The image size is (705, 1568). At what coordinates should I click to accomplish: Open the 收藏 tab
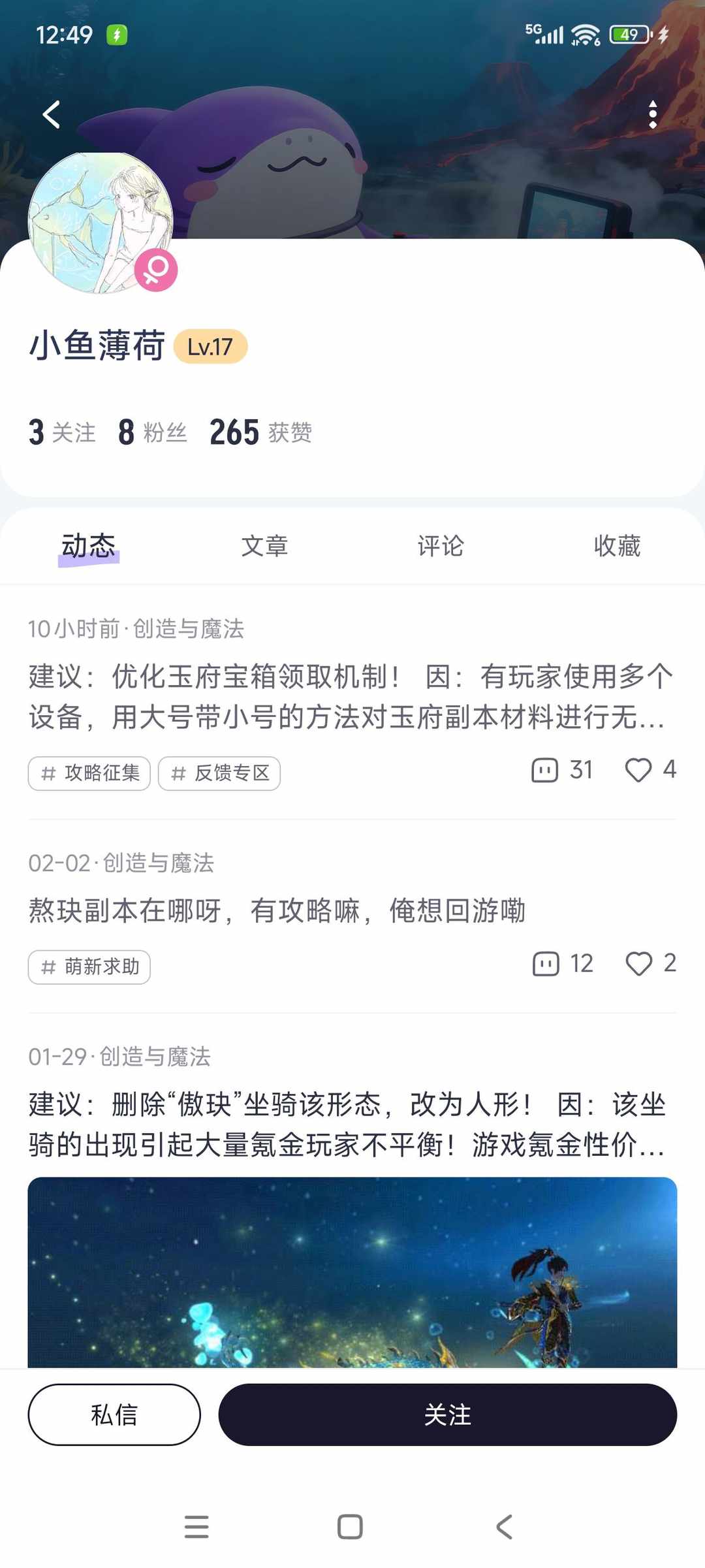617,546
